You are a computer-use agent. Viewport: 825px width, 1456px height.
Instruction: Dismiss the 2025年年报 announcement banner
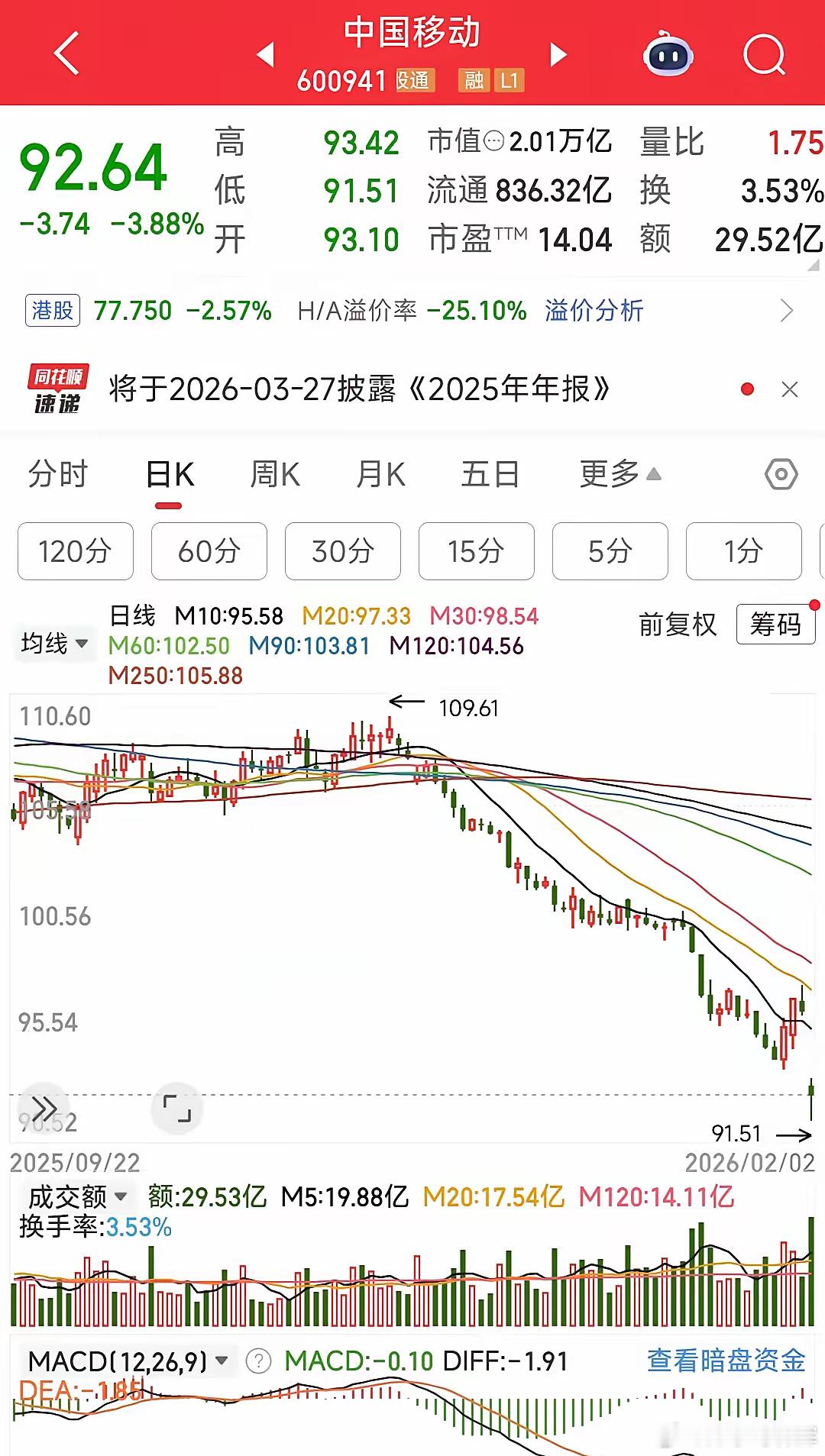tap(790, 389)
